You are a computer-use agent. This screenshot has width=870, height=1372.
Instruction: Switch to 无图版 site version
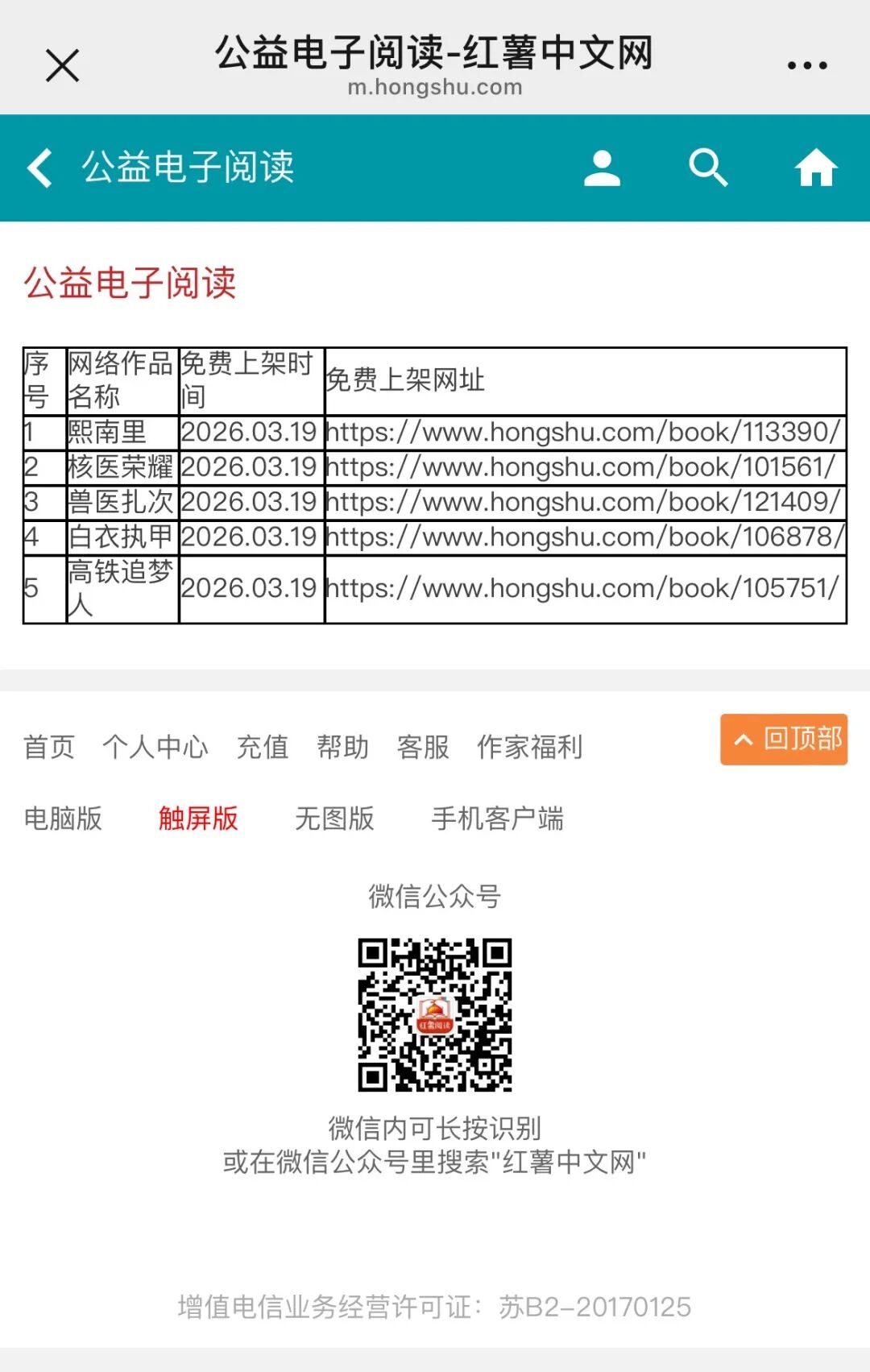tap(334, 819)
